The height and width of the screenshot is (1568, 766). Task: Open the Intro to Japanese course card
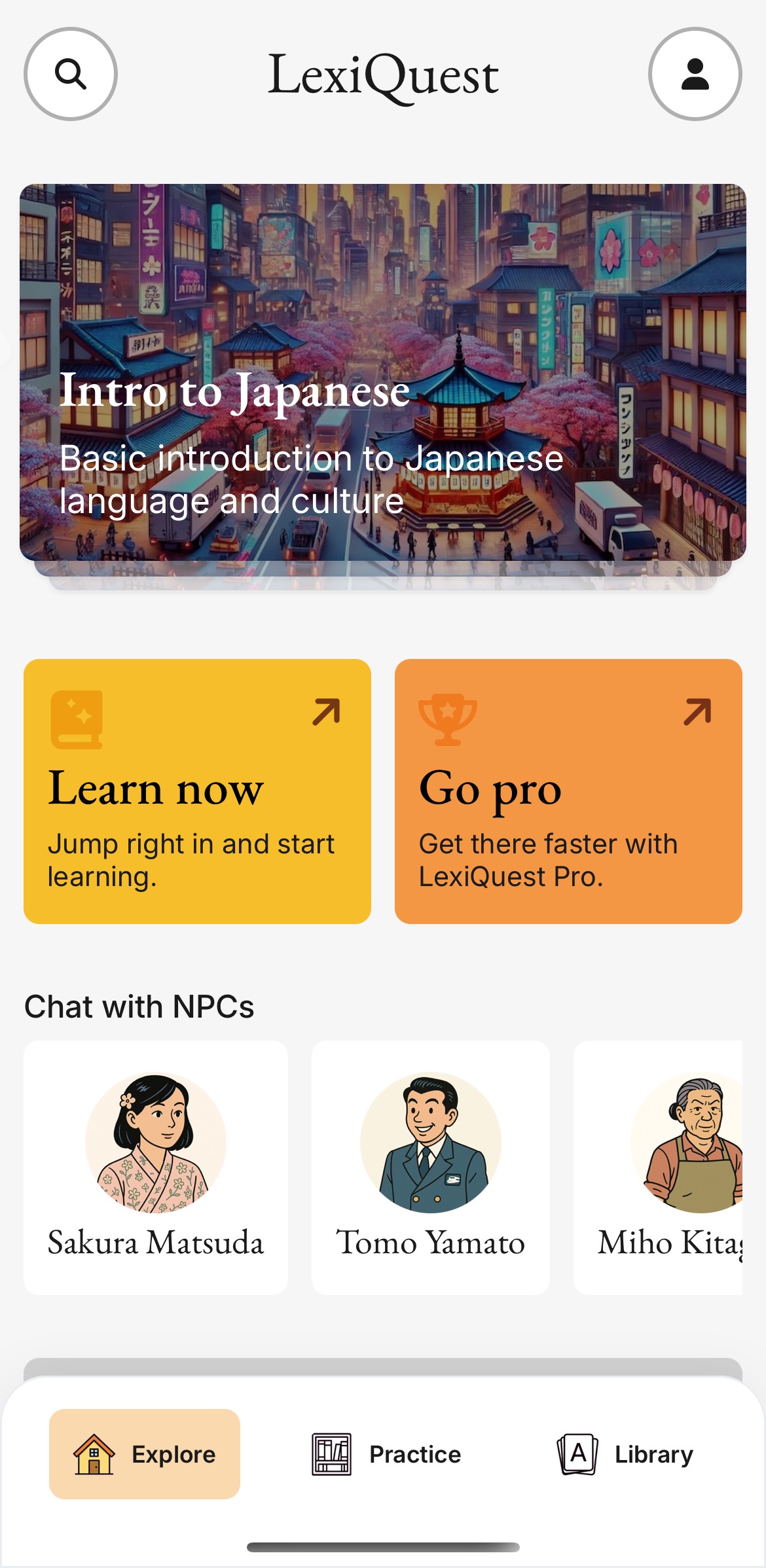[x=383, y=372]
